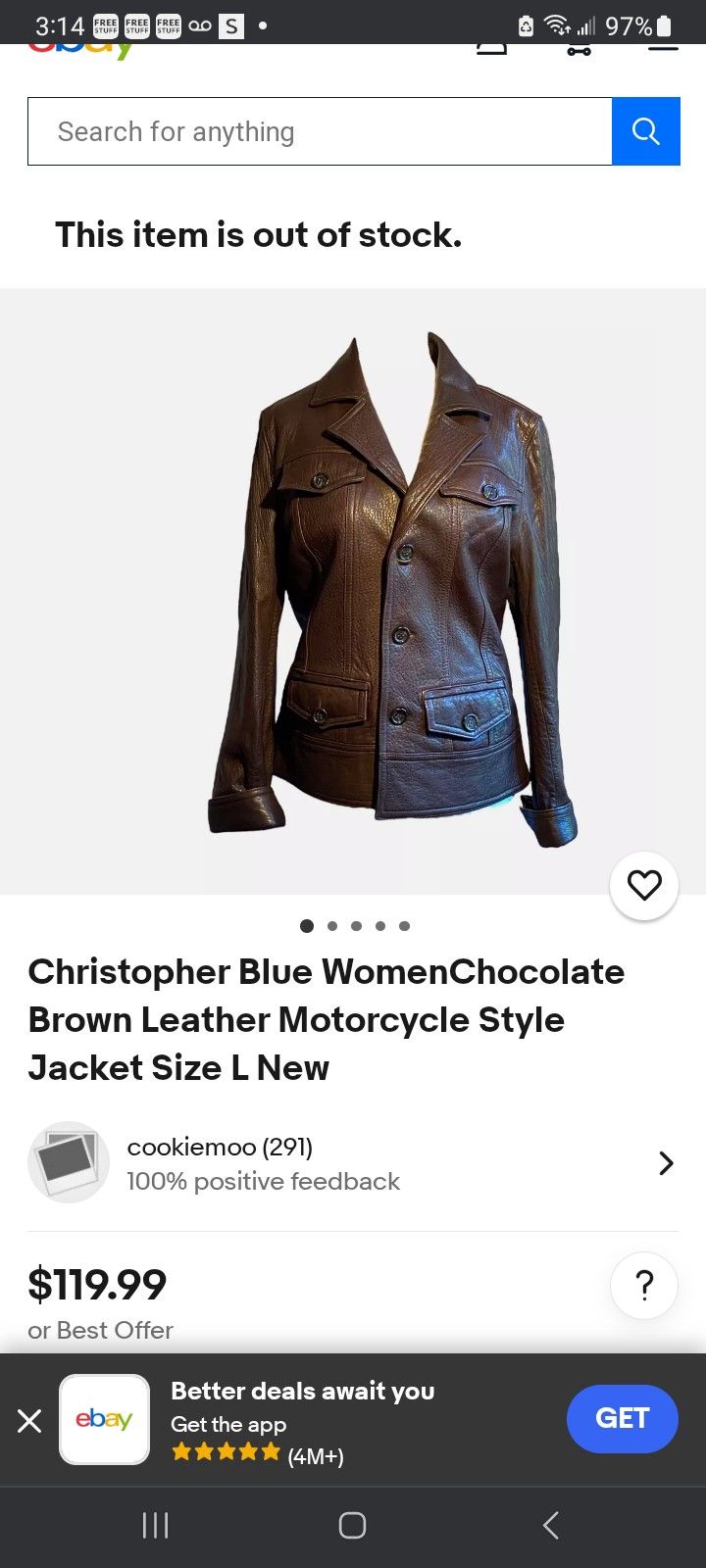706x1568 pixels.
Task: Go back with the system back button
Action: (551, 1525)
